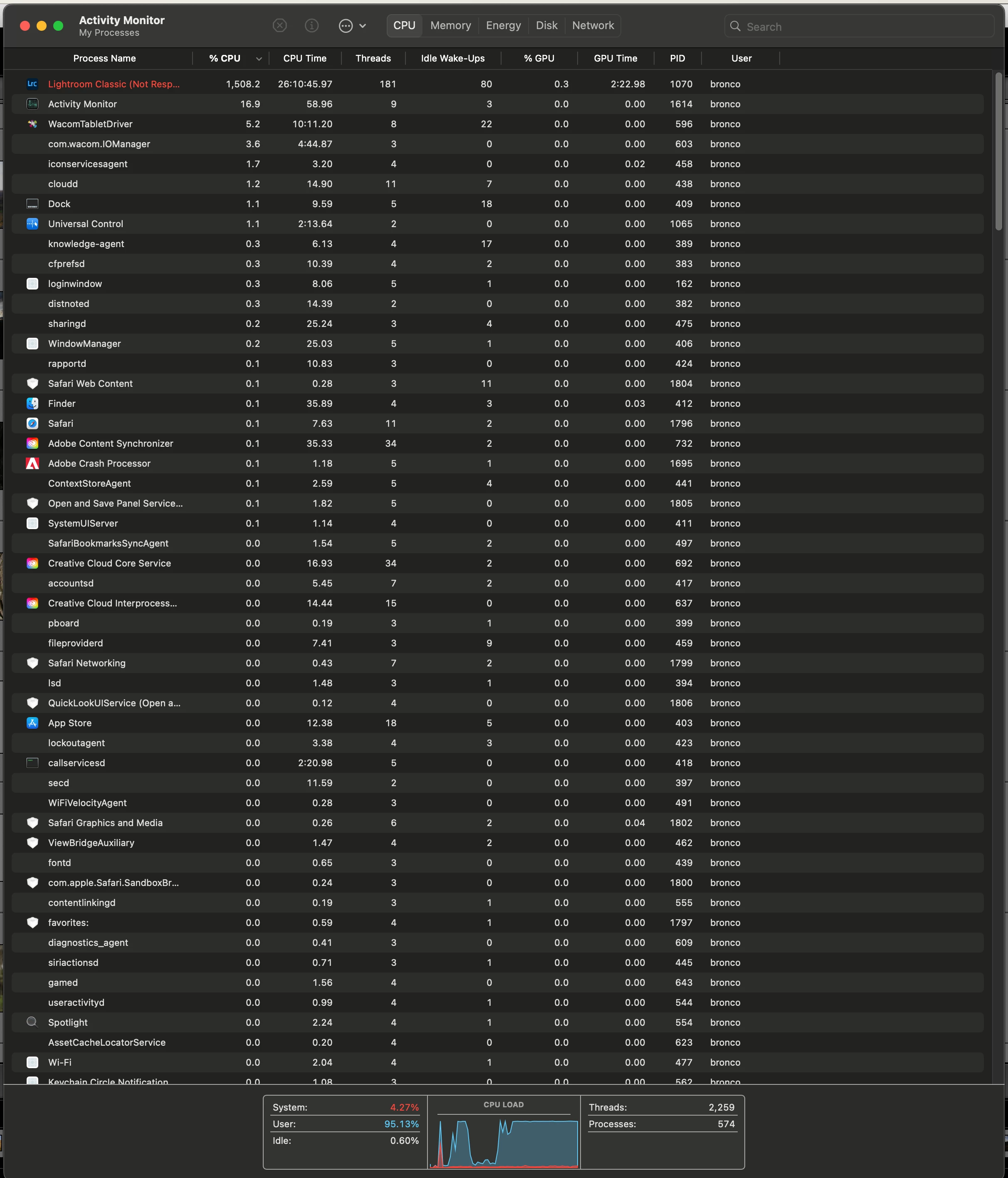
Task: Open the process info button
Action: 311,26
